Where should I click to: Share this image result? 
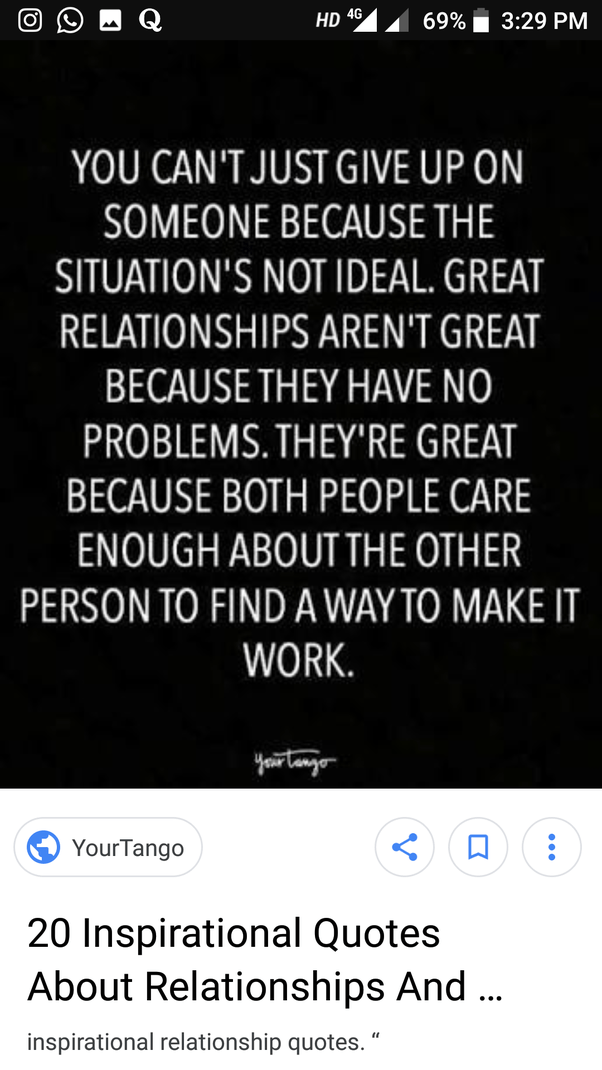click(x=404, y=847)
